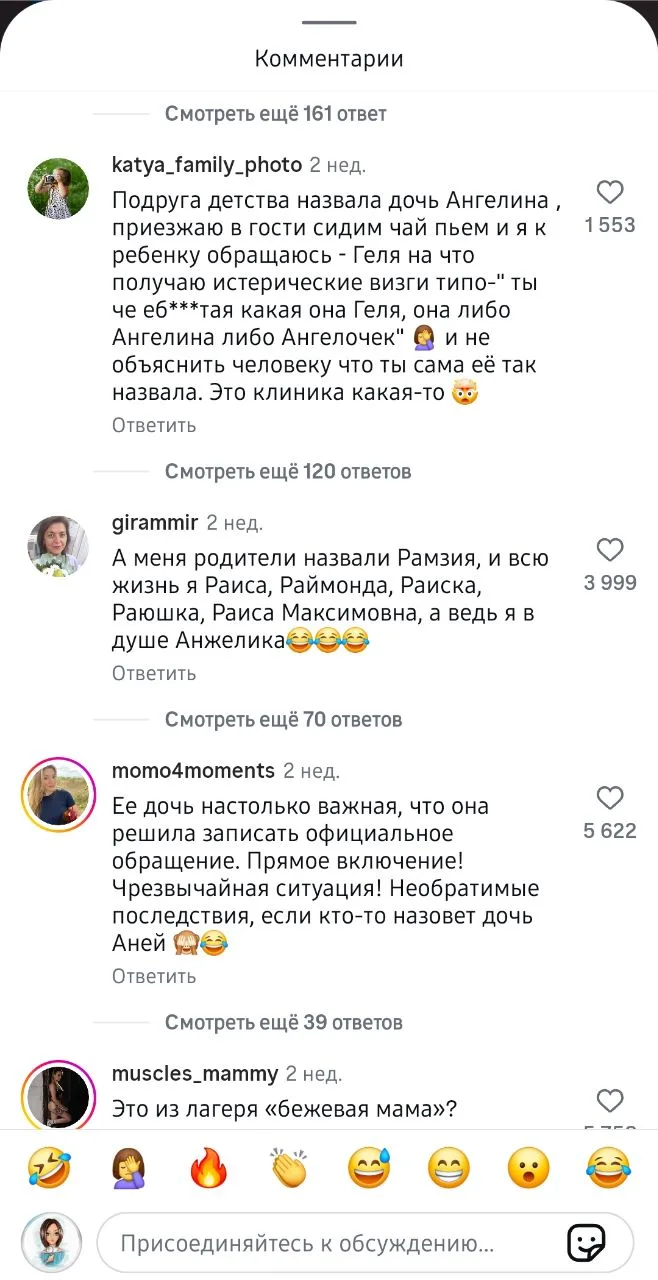Open girammir's profile avatar
658x1280 pixels.
(x=57, y=546)
